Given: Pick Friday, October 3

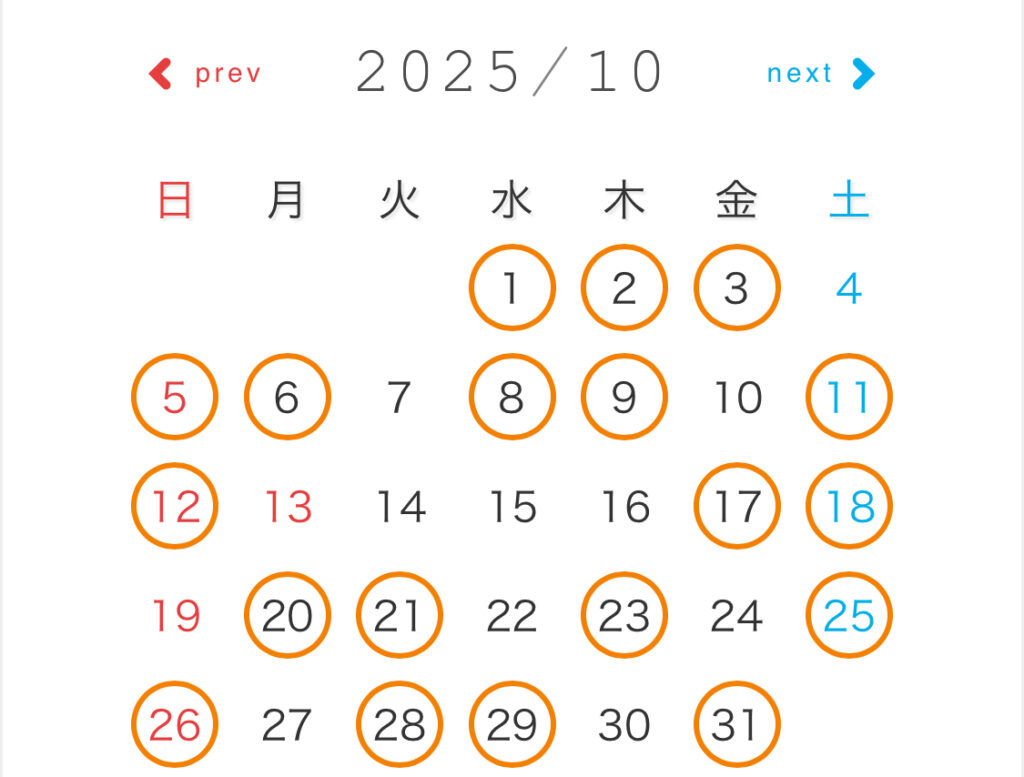Looking at the screenshot, I should click(x=736, y=288).
